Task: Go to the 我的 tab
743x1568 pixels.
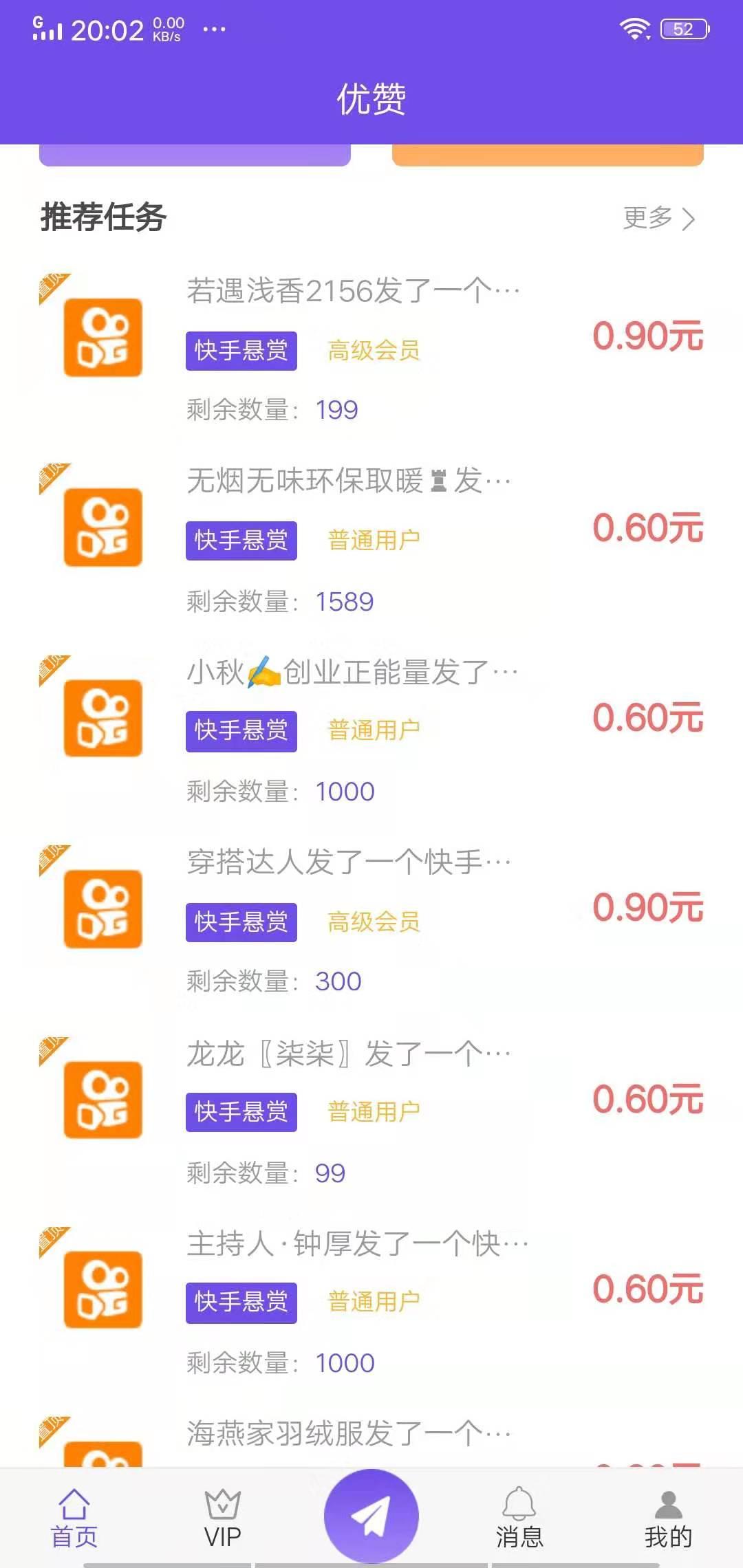Action: point(668,1518)
